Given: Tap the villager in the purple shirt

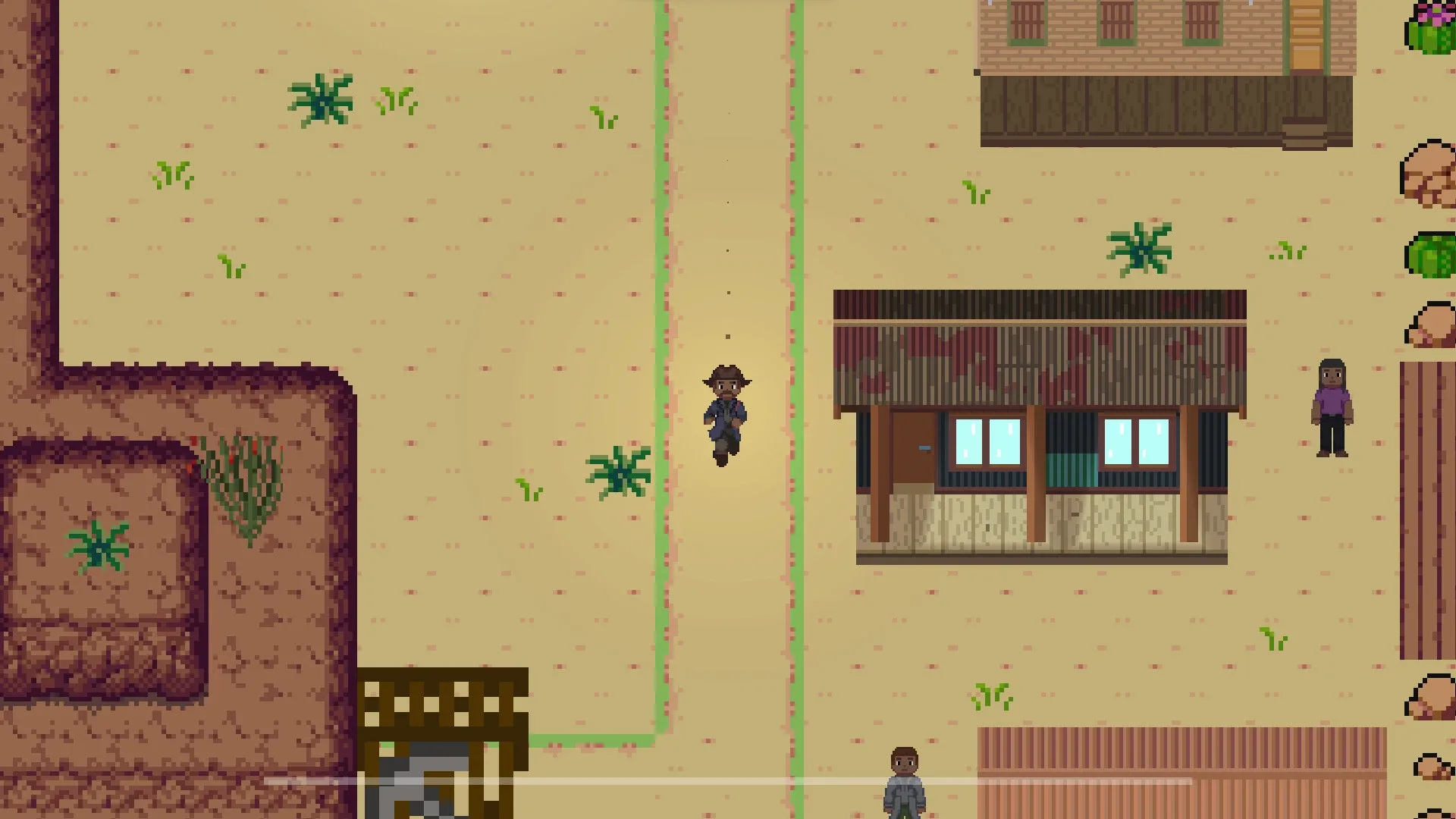Looking at the screenshot, I should (1332, 408).
